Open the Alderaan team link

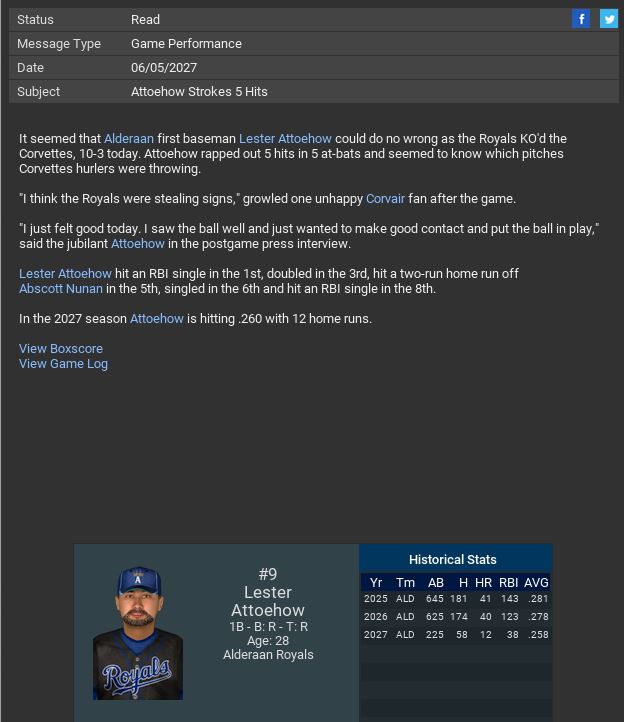coord(129,139)
